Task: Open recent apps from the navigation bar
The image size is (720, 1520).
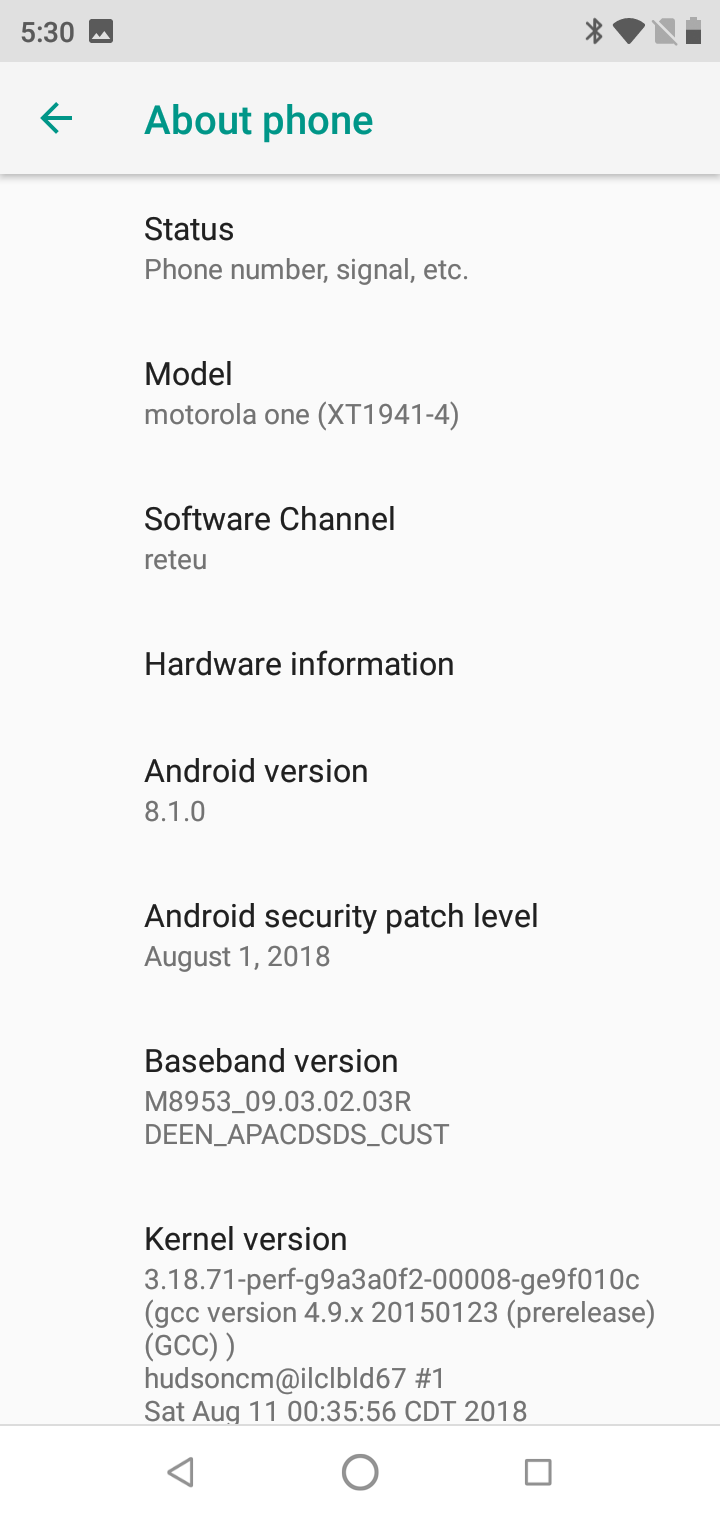Action: click(538, 1472)
